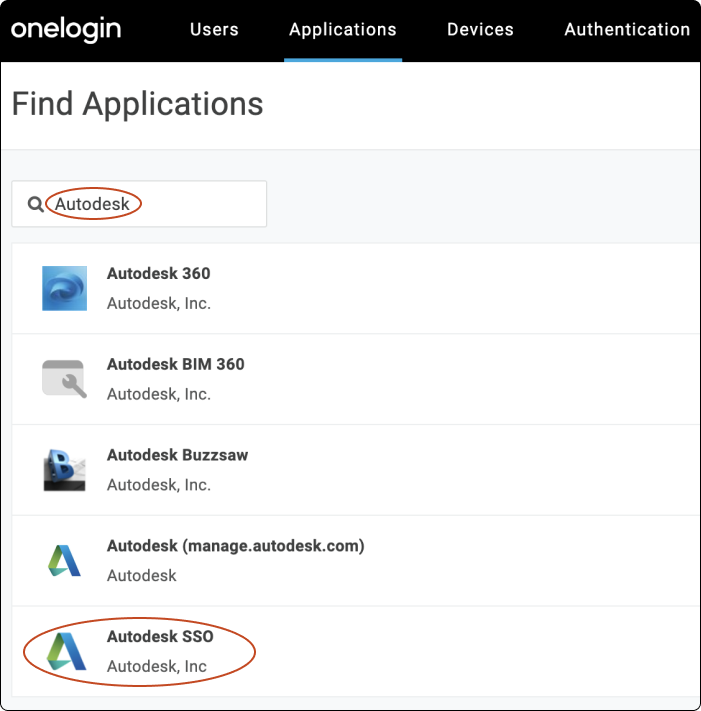Go to the Devices tab
The width and height of the screenshot is (701, 711).
point(480,30)
